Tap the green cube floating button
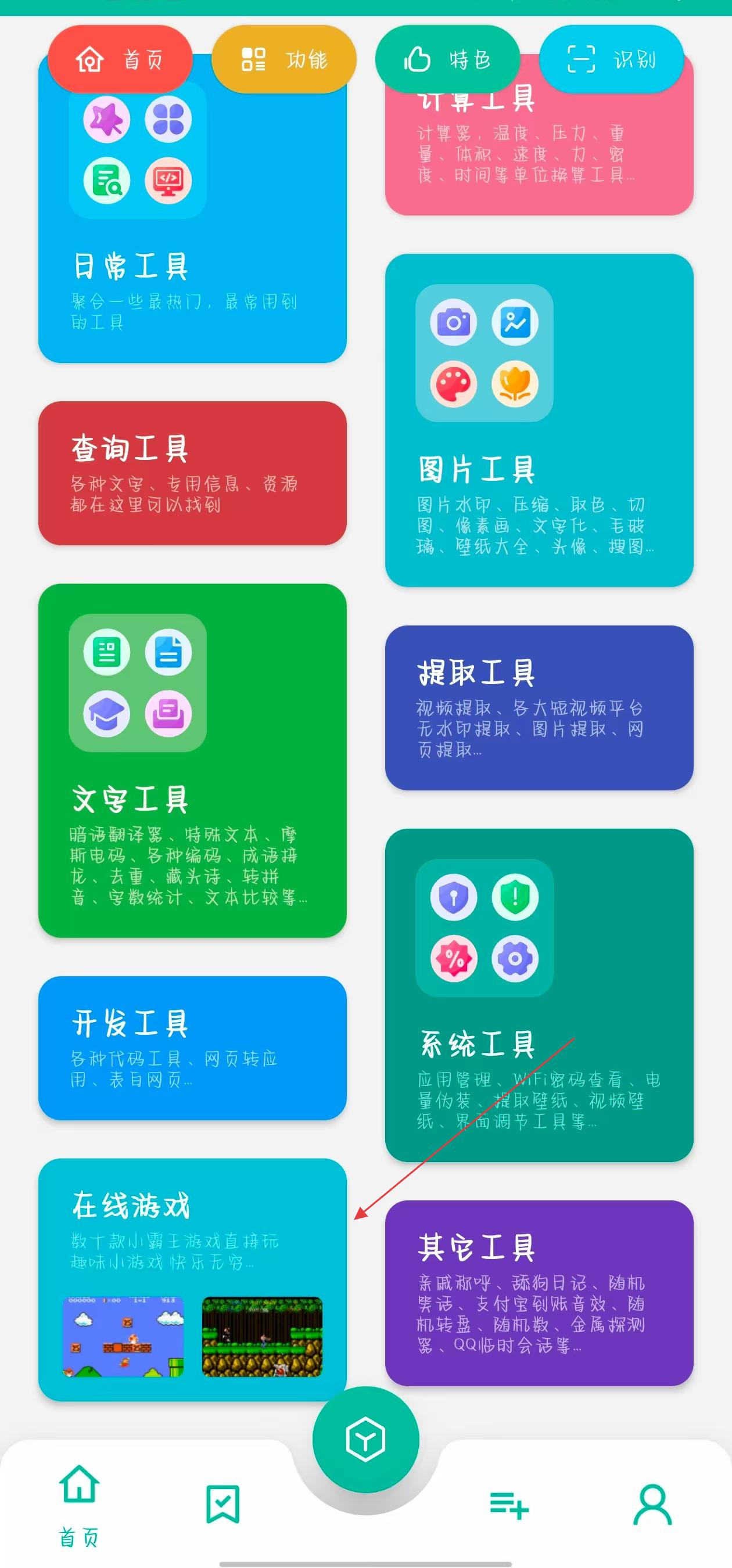 [365, 1439]
